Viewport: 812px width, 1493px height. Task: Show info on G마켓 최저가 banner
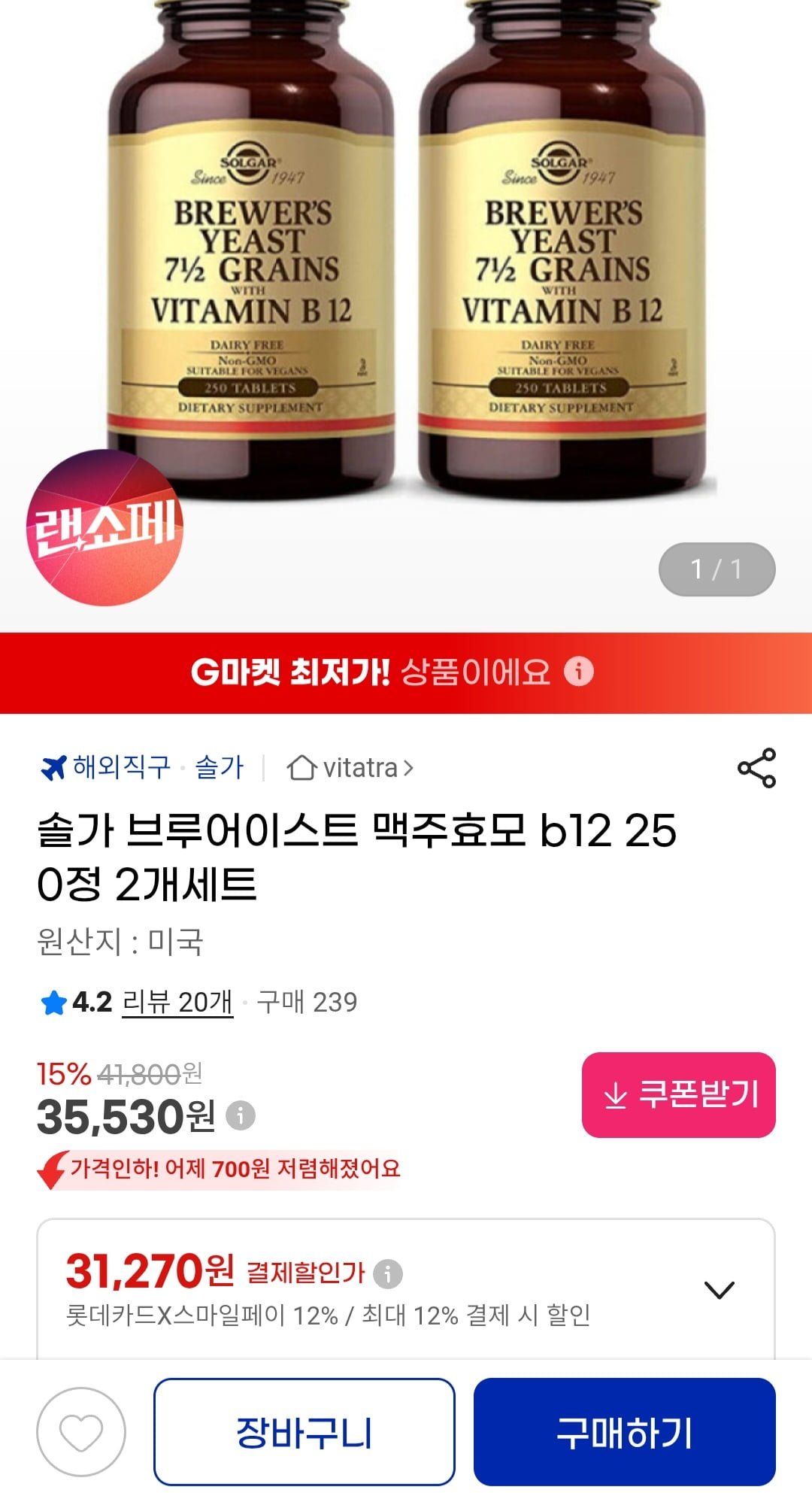pos(579,671)
